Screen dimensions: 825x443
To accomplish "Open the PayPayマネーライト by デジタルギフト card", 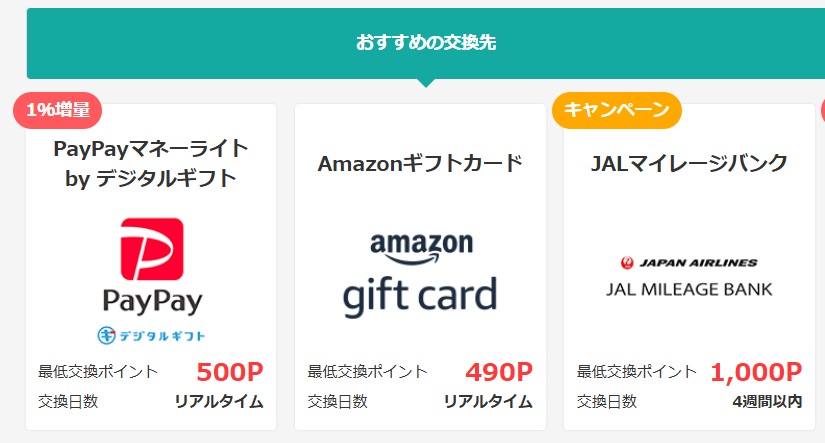I will [150, 267].
